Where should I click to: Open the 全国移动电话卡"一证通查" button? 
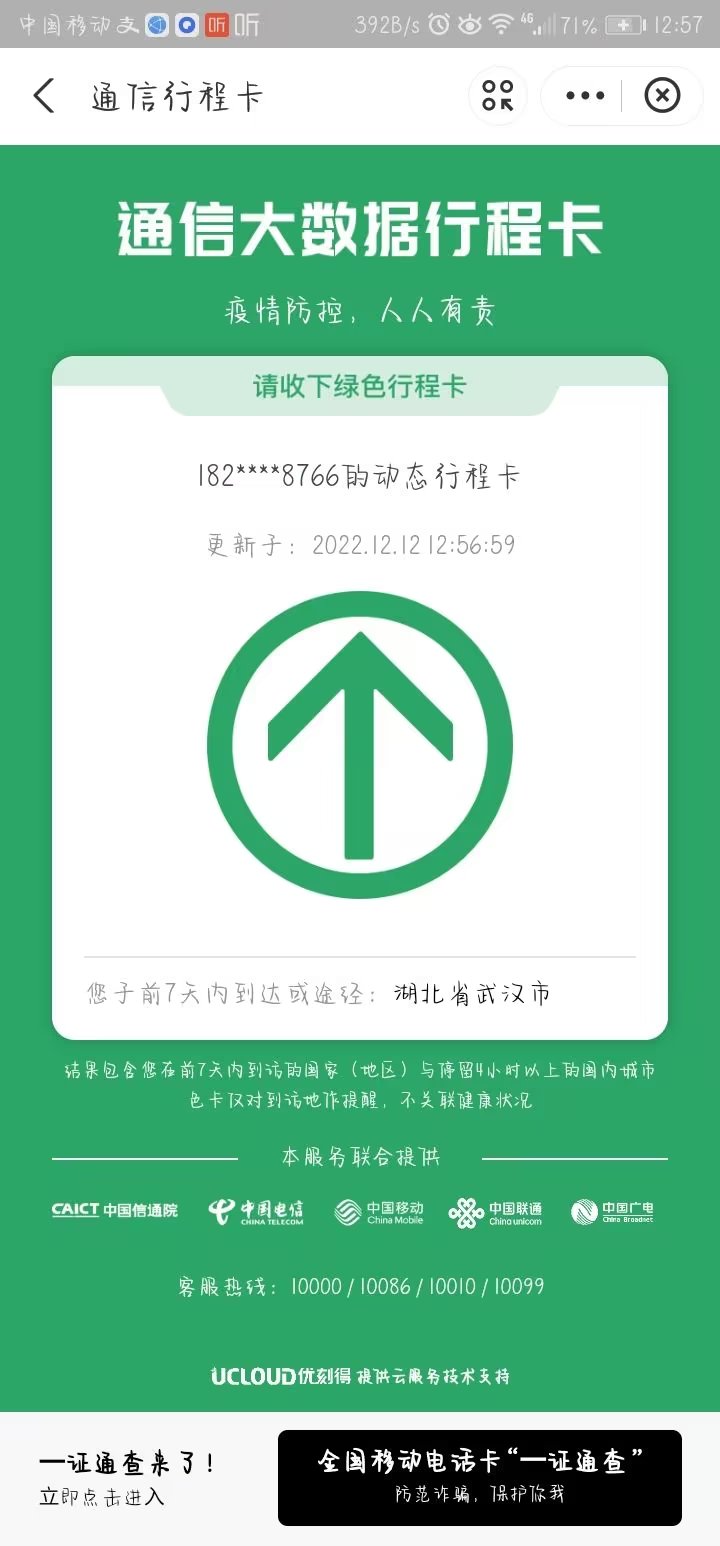click(479, 1477)
